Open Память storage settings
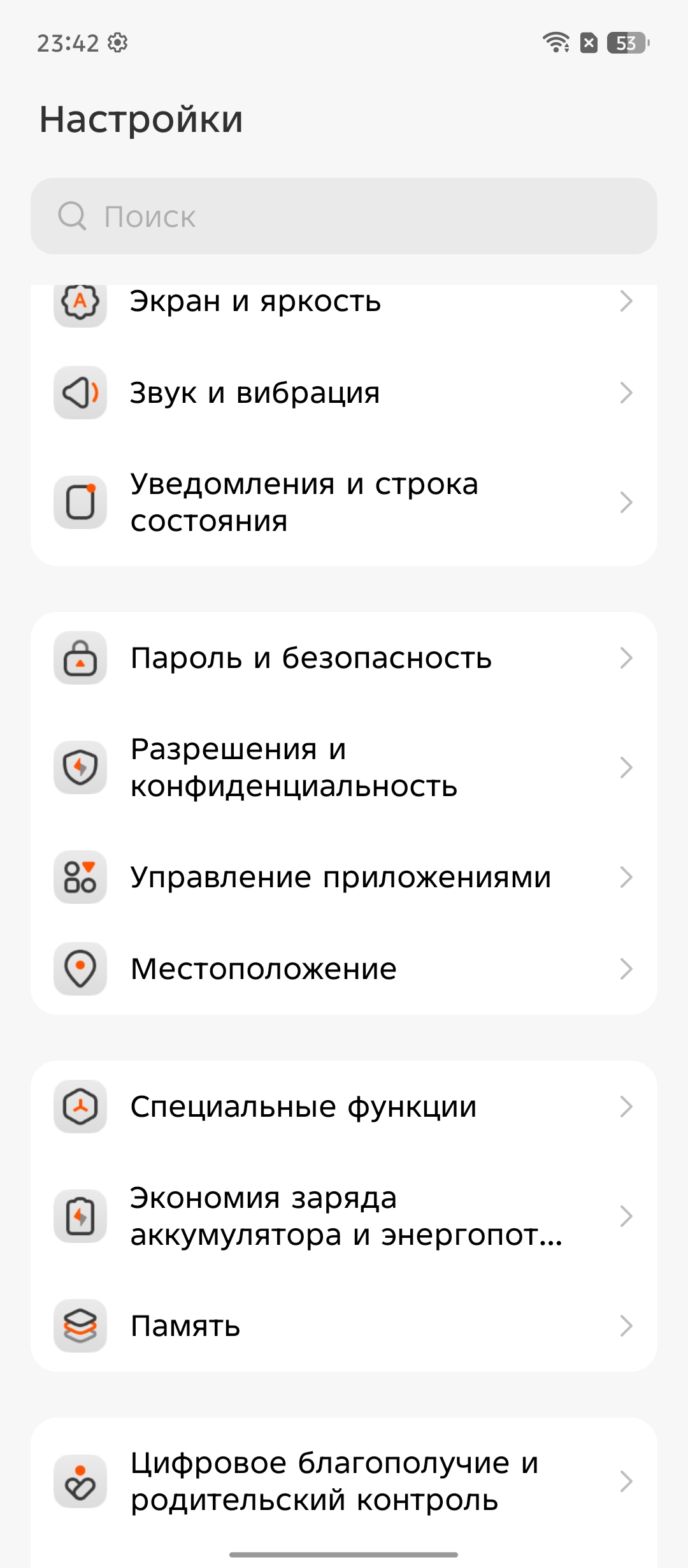This screenshot has height=1568, width=688. [x=344, y=1326]
